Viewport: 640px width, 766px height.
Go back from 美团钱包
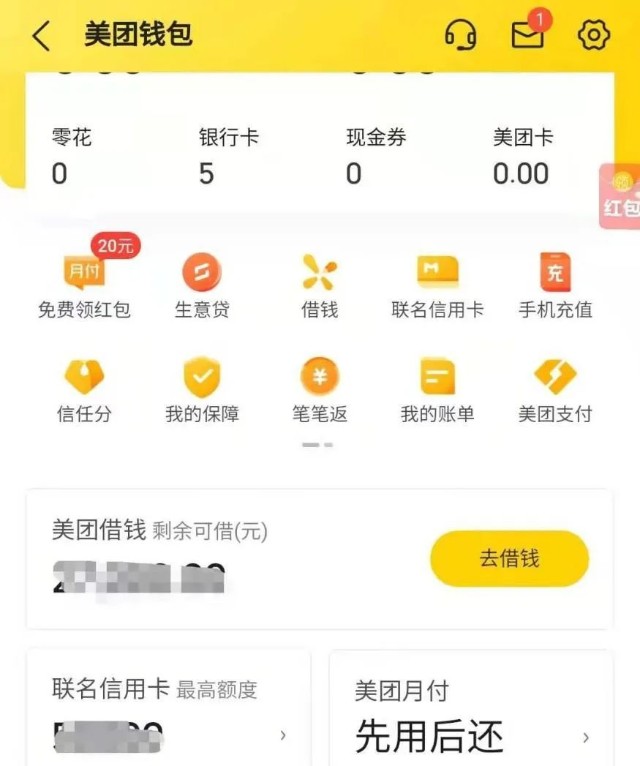[x=41, y=36]
